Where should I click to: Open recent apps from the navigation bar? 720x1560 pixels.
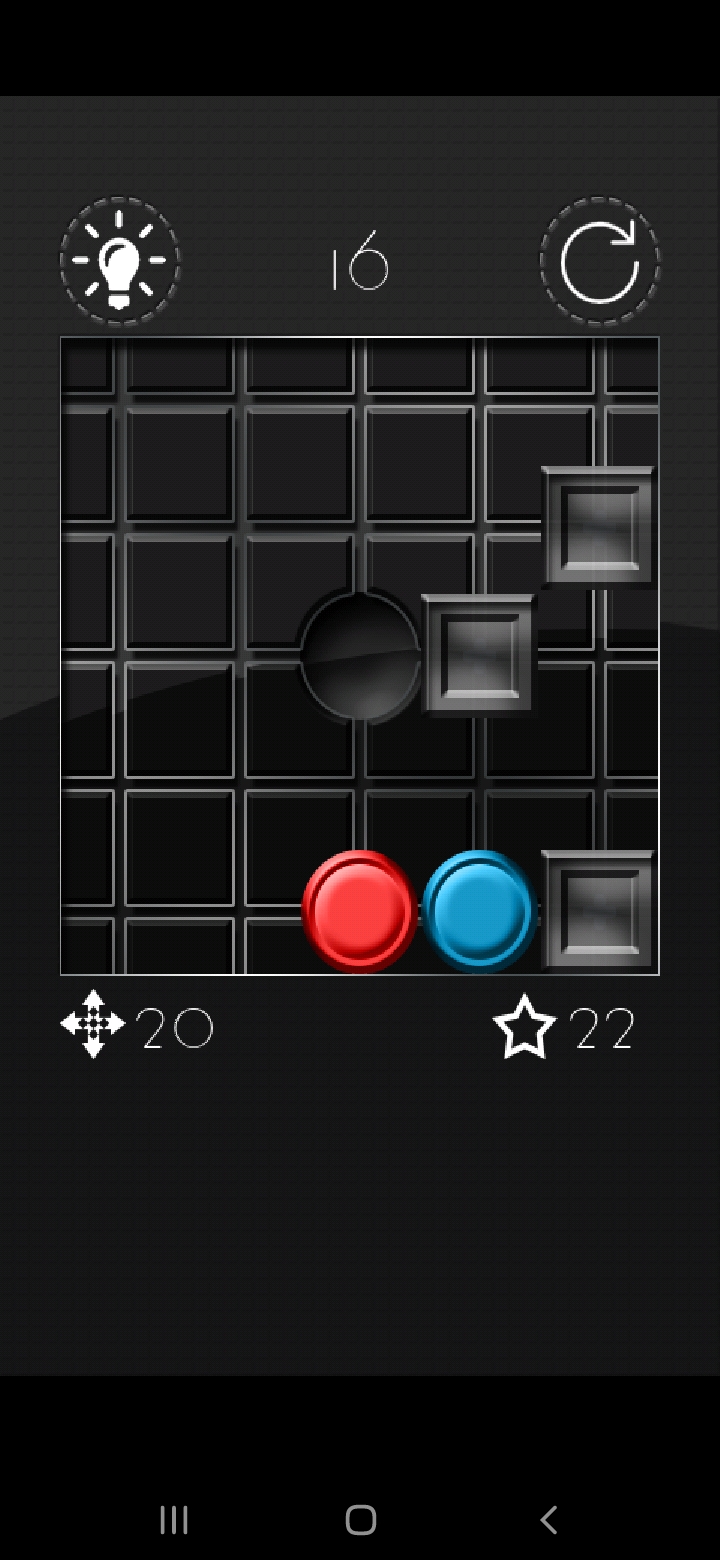click(x=174, y=1520)
